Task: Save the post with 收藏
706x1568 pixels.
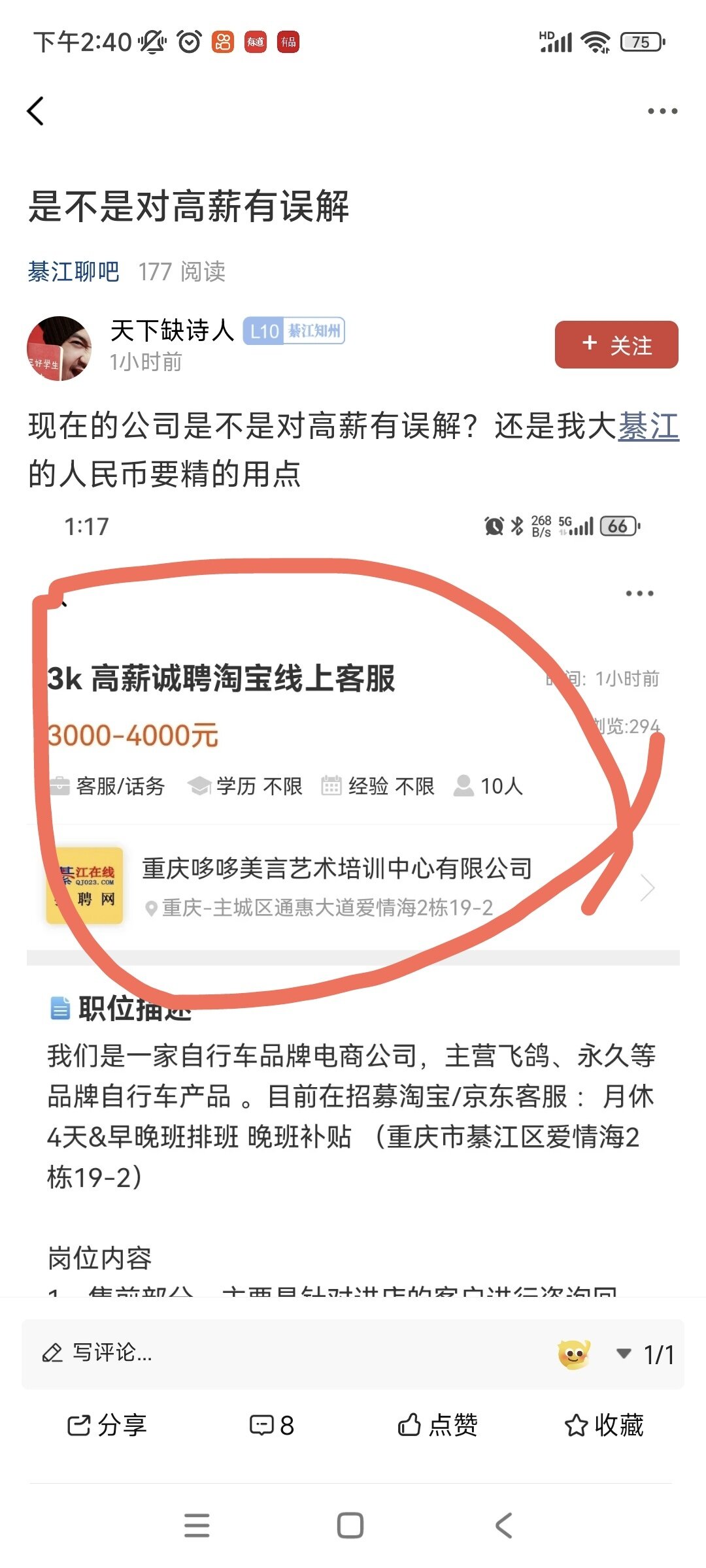Action: [x=604, y=1425]
